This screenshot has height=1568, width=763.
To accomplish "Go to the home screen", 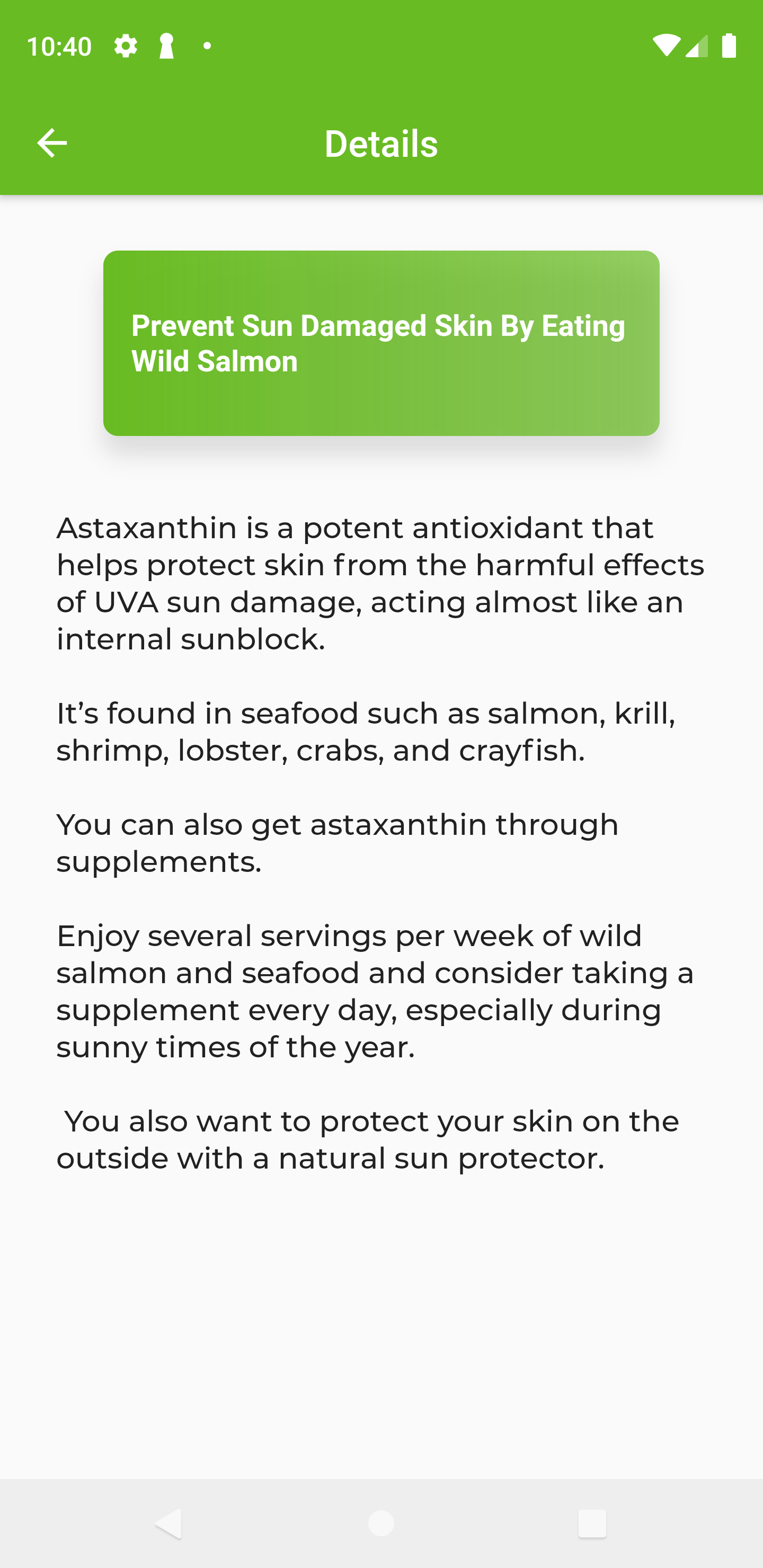I will click(x=381, y=1524).
